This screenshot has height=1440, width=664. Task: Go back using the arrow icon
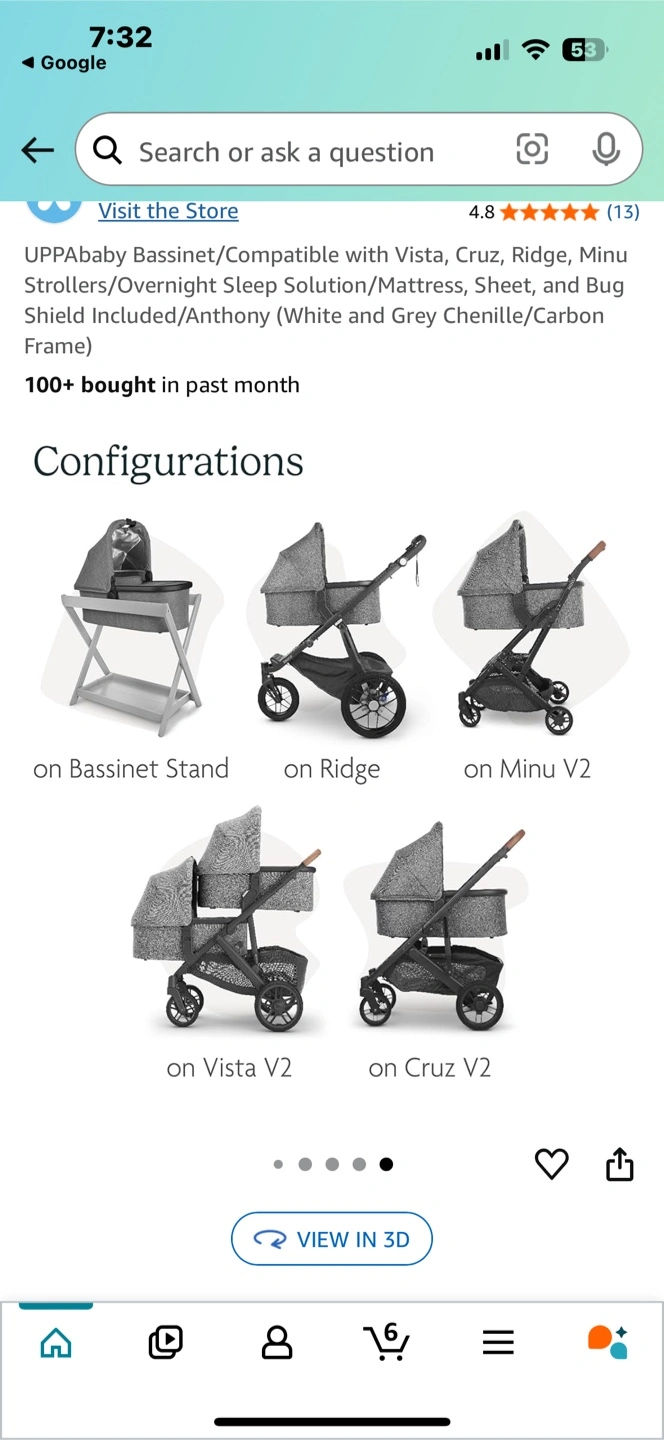pyautogui.click(x=37, y=150)
